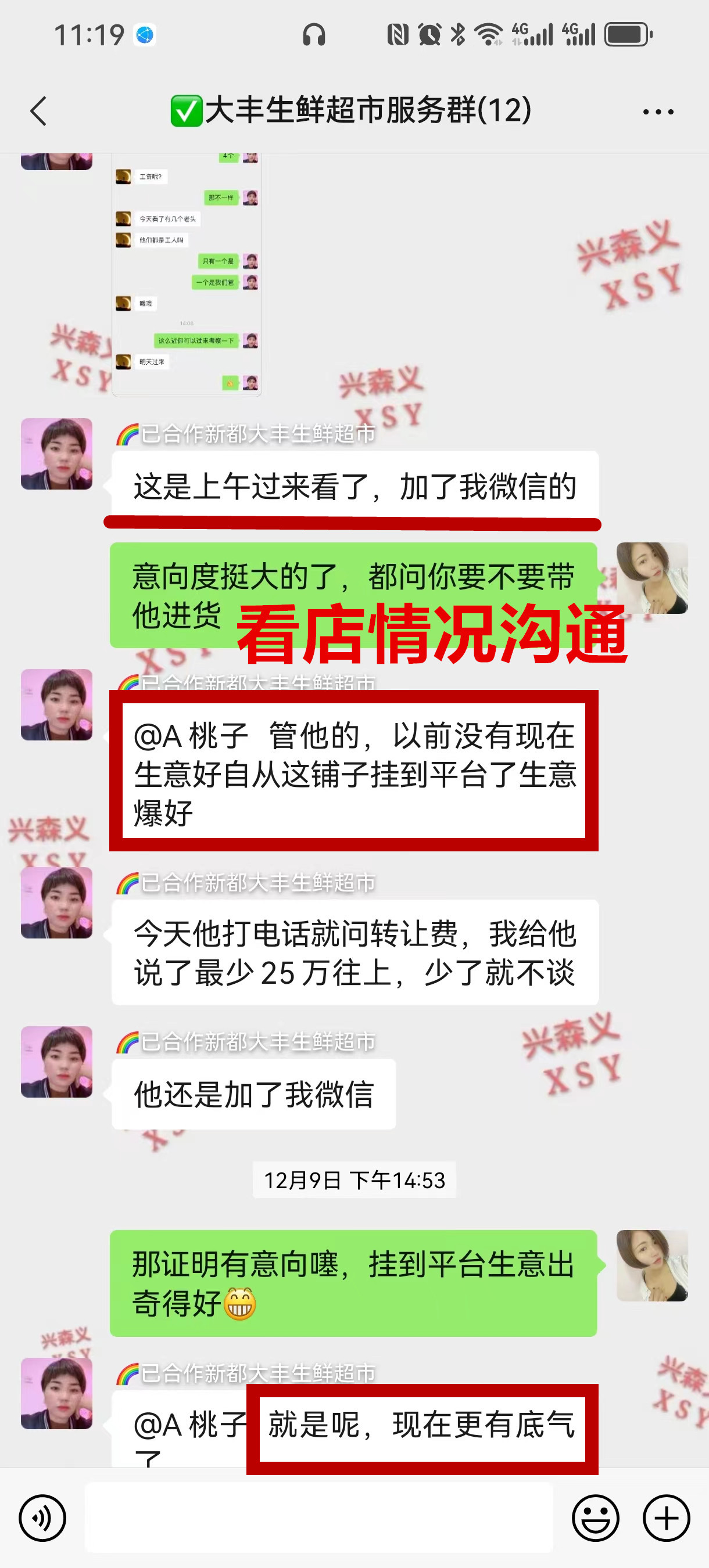Viewport: 709px width, 1568px height.
Task: Switch to voice message input
Action: click(x=42, y=1517)
